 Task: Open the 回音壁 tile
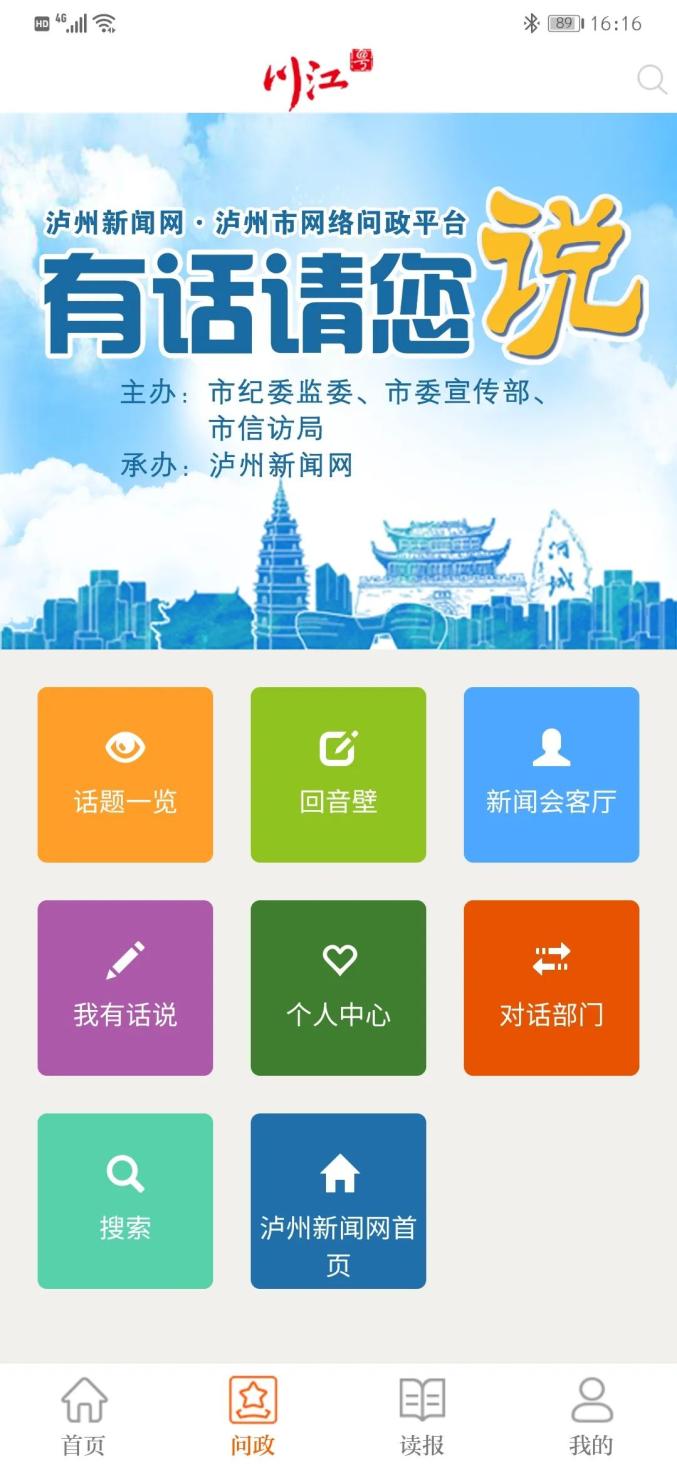click(x=338, y=774)
